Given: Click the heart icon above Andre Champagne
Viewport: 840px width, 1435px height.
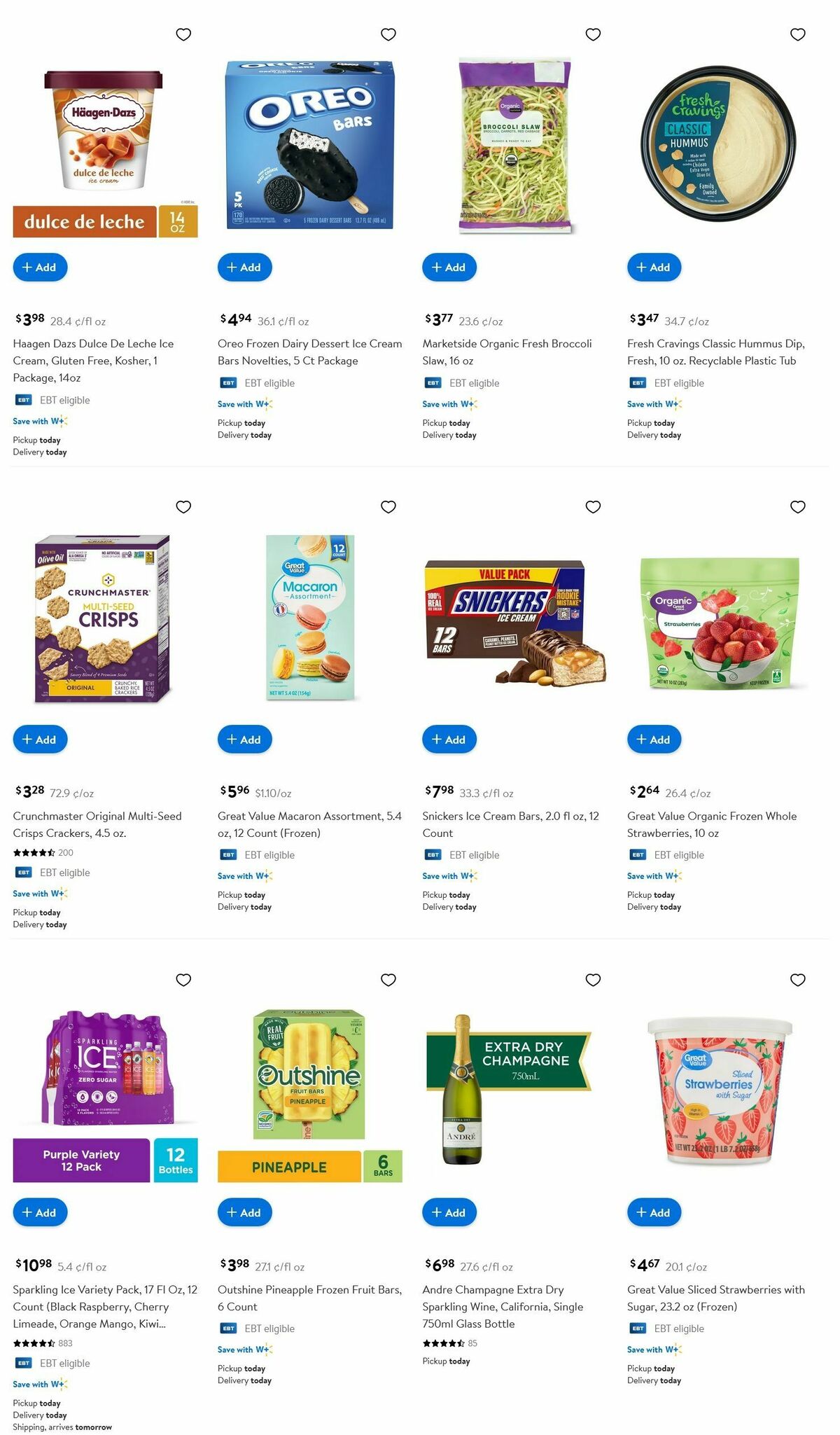Looking at the screenshot, I should click(593, 978).
